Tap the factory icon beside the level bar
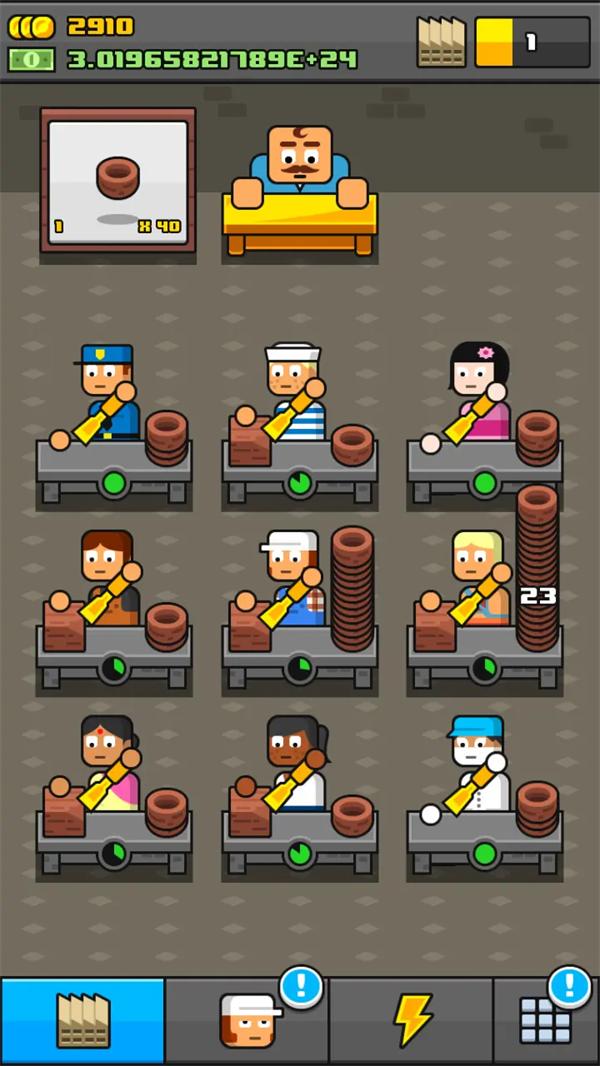This screenshot has height=1066, width=600. pos(441,42)
